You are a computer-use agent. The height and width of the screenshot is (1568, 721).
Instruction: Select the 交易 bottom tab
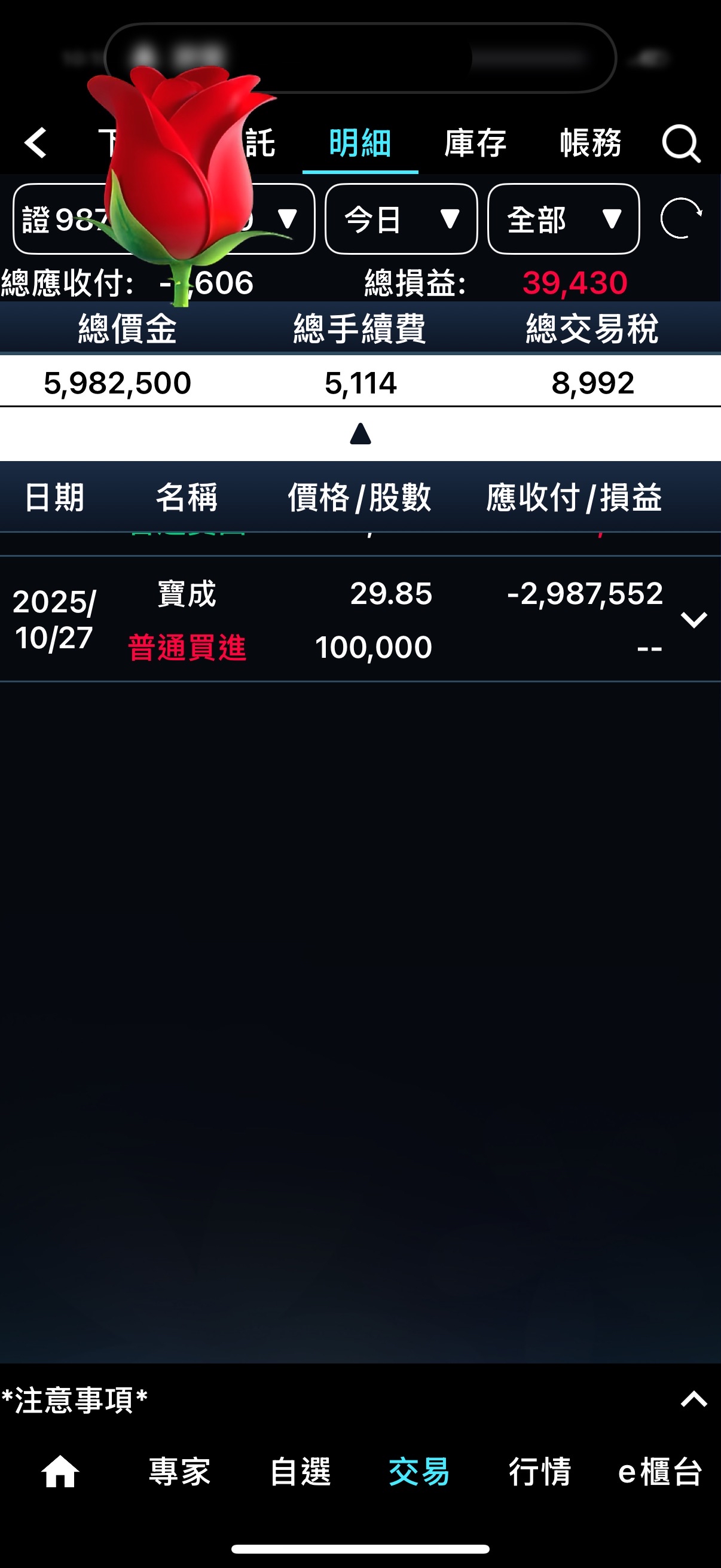(419, 1472)
